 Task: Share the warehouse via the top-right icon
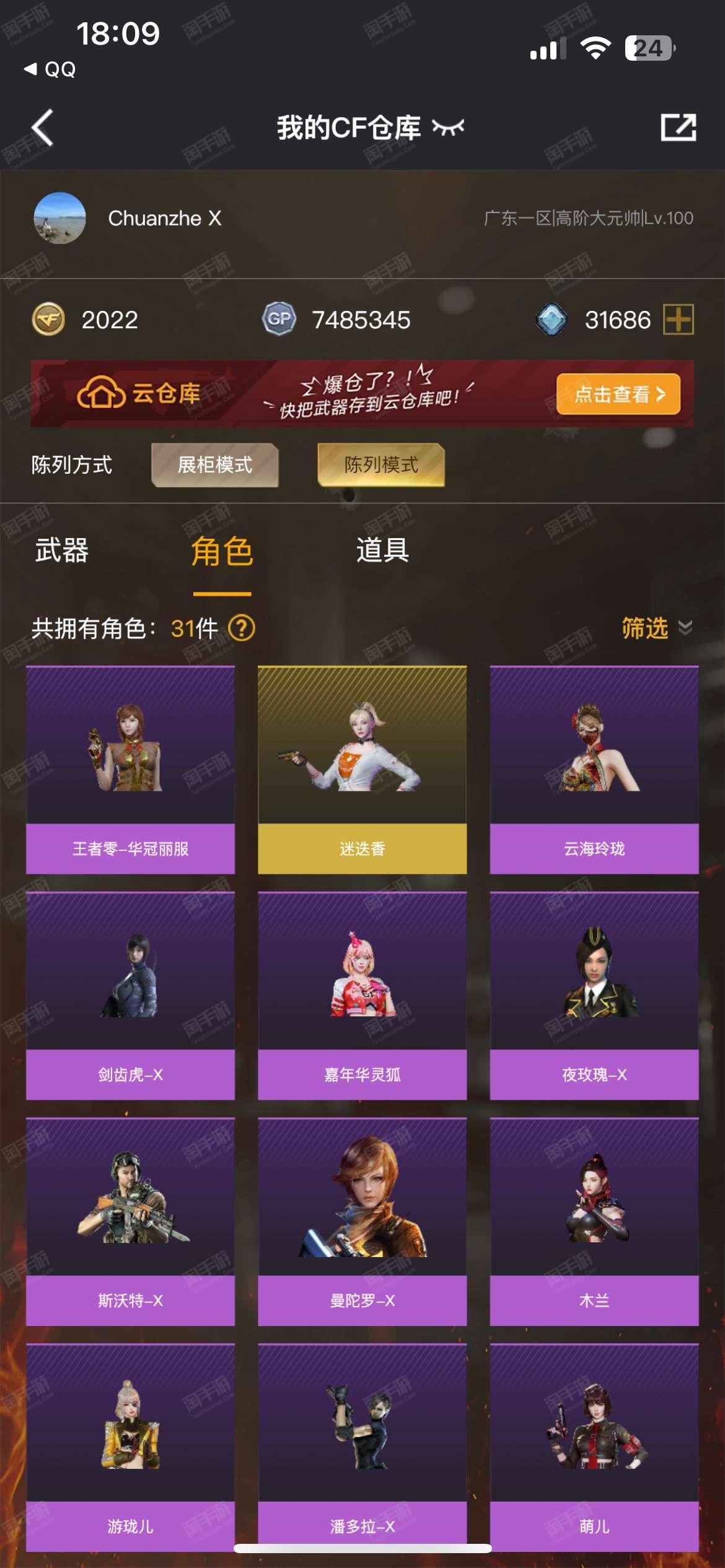[x=678, y=128]
